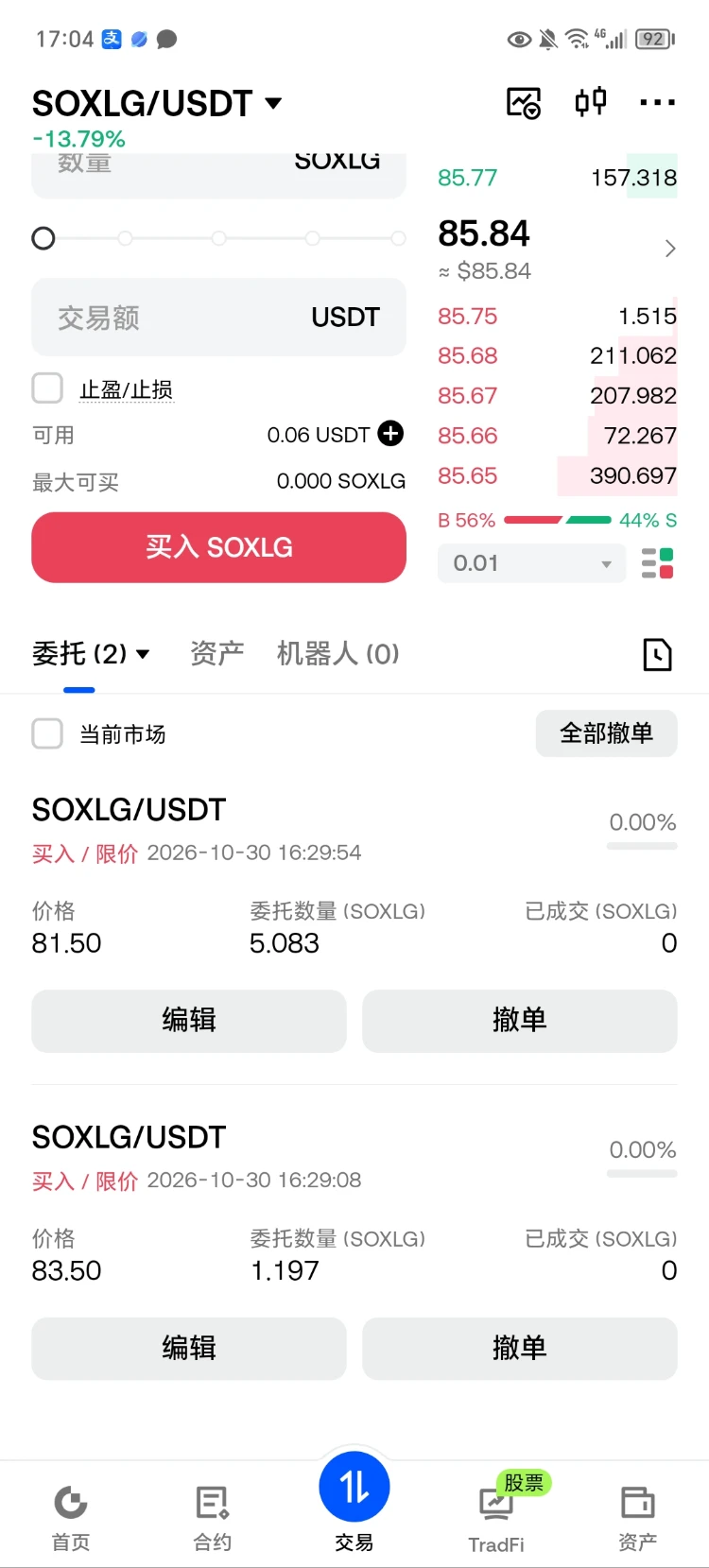Tap 全部撤单 to cancel all orders
Image resolution: width=709 pixels, height=1568 pixels.
pos(606,733)
